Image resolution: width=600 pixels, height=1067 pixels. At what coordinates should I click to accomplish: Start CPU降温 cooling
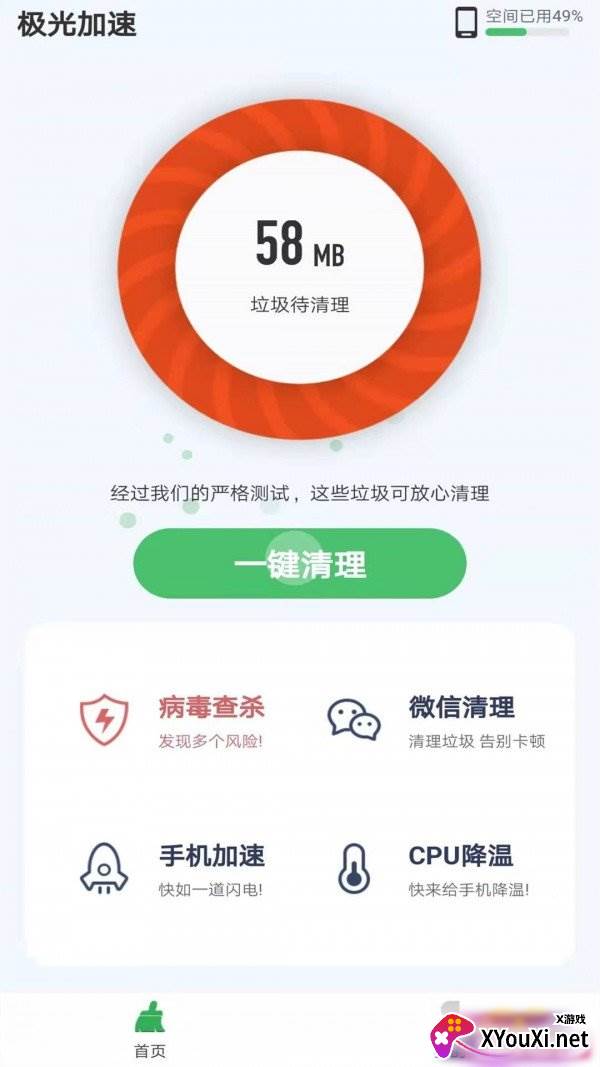pos(436,868)
